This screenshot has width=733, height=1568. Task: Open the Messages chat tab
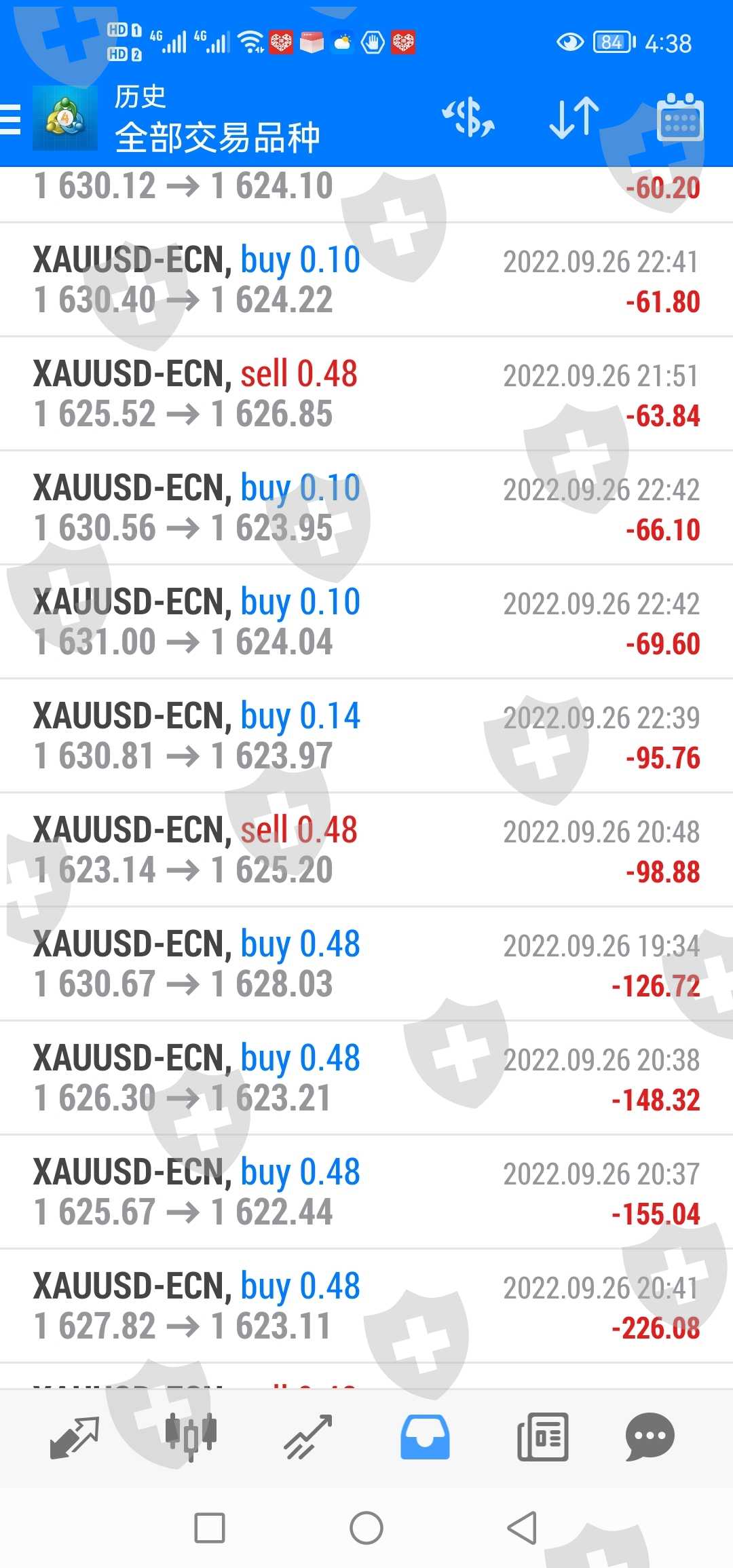coord(650,1438)
